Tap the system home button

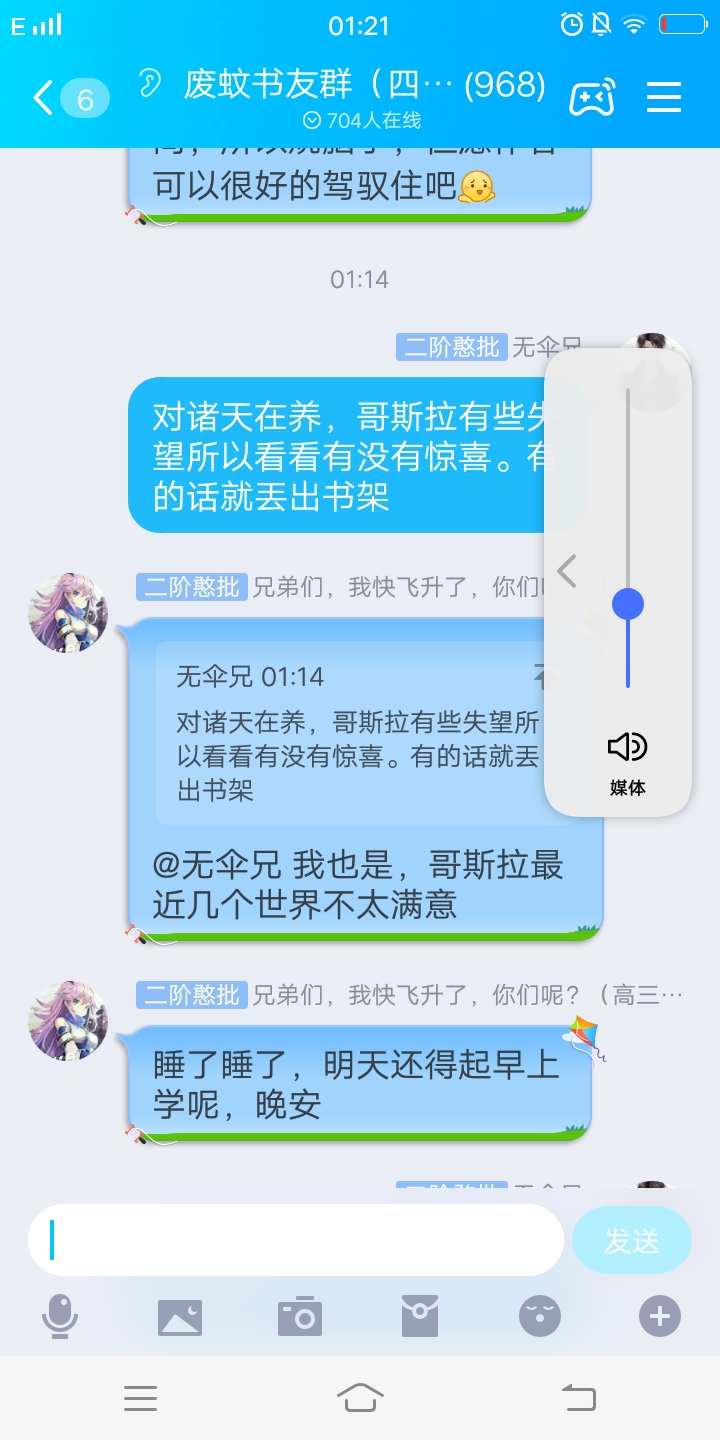[360, 1397]
